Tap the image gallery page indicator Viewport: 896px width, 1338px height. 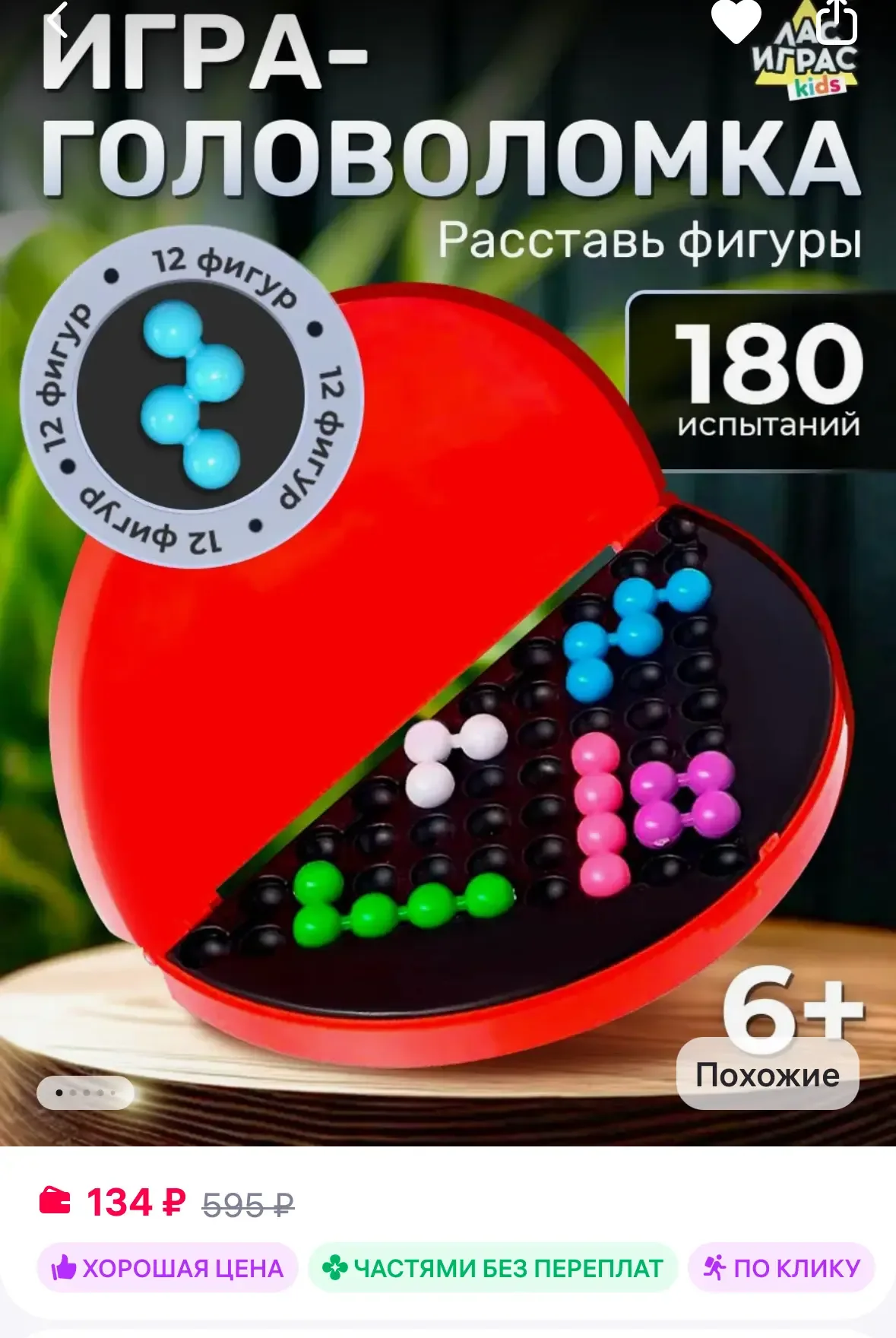point(85,1092)
